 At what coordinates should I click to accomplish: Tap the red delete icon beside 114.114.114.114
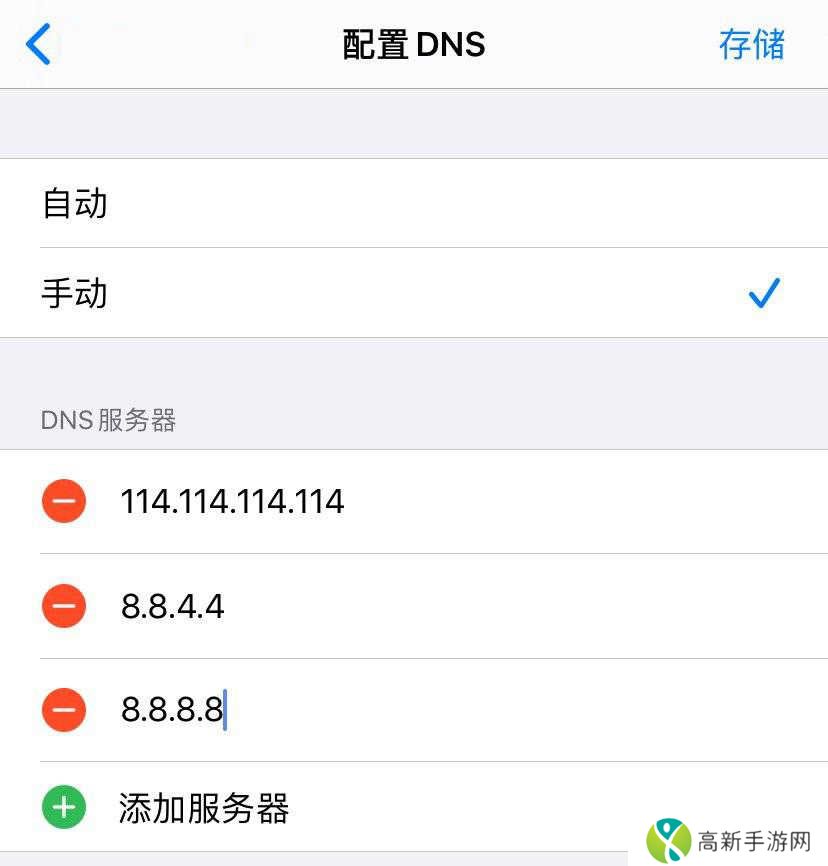pyautogui.click(x=64, y=501)
